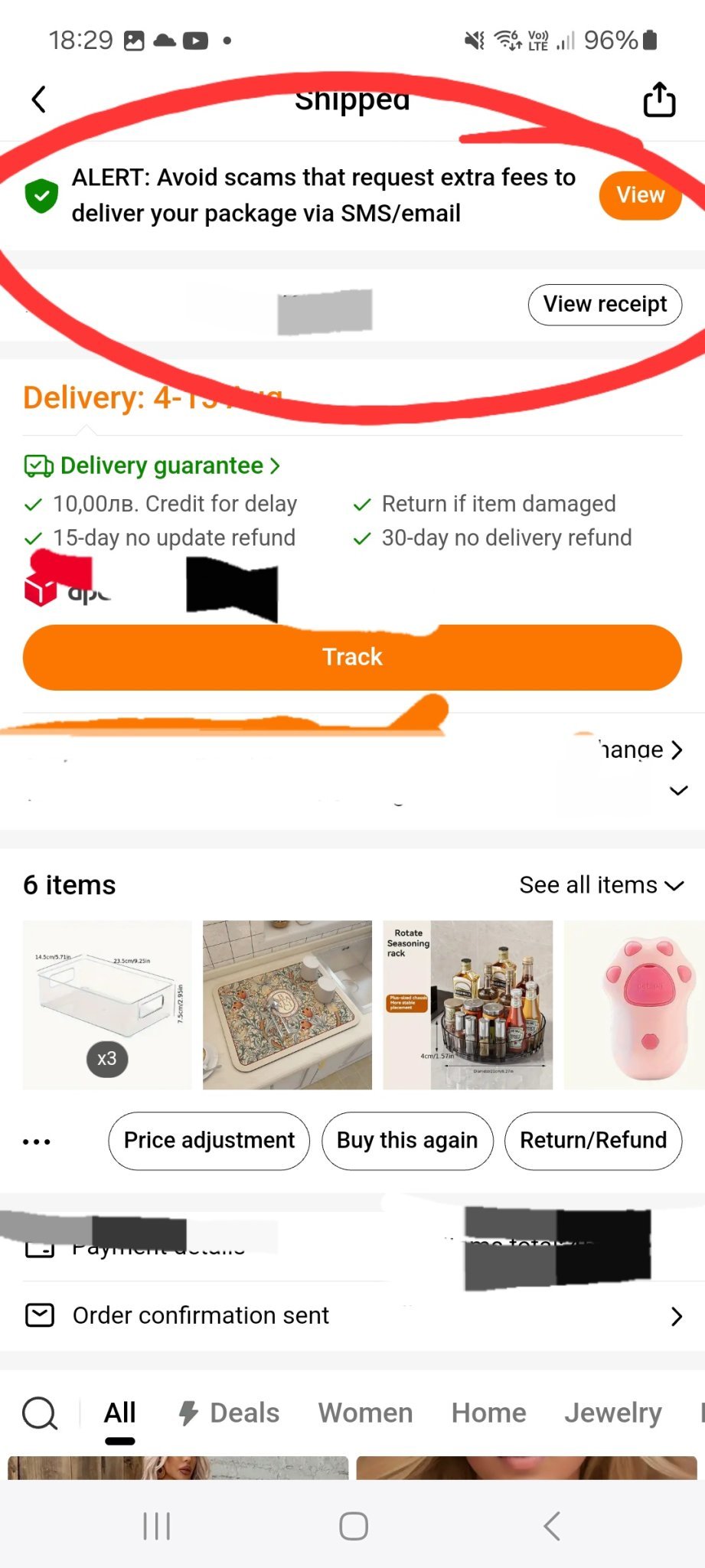Viewport: 705px width, 1568px height.
Task: Open Order confirmation sent row
Action: pos(352,1315)
